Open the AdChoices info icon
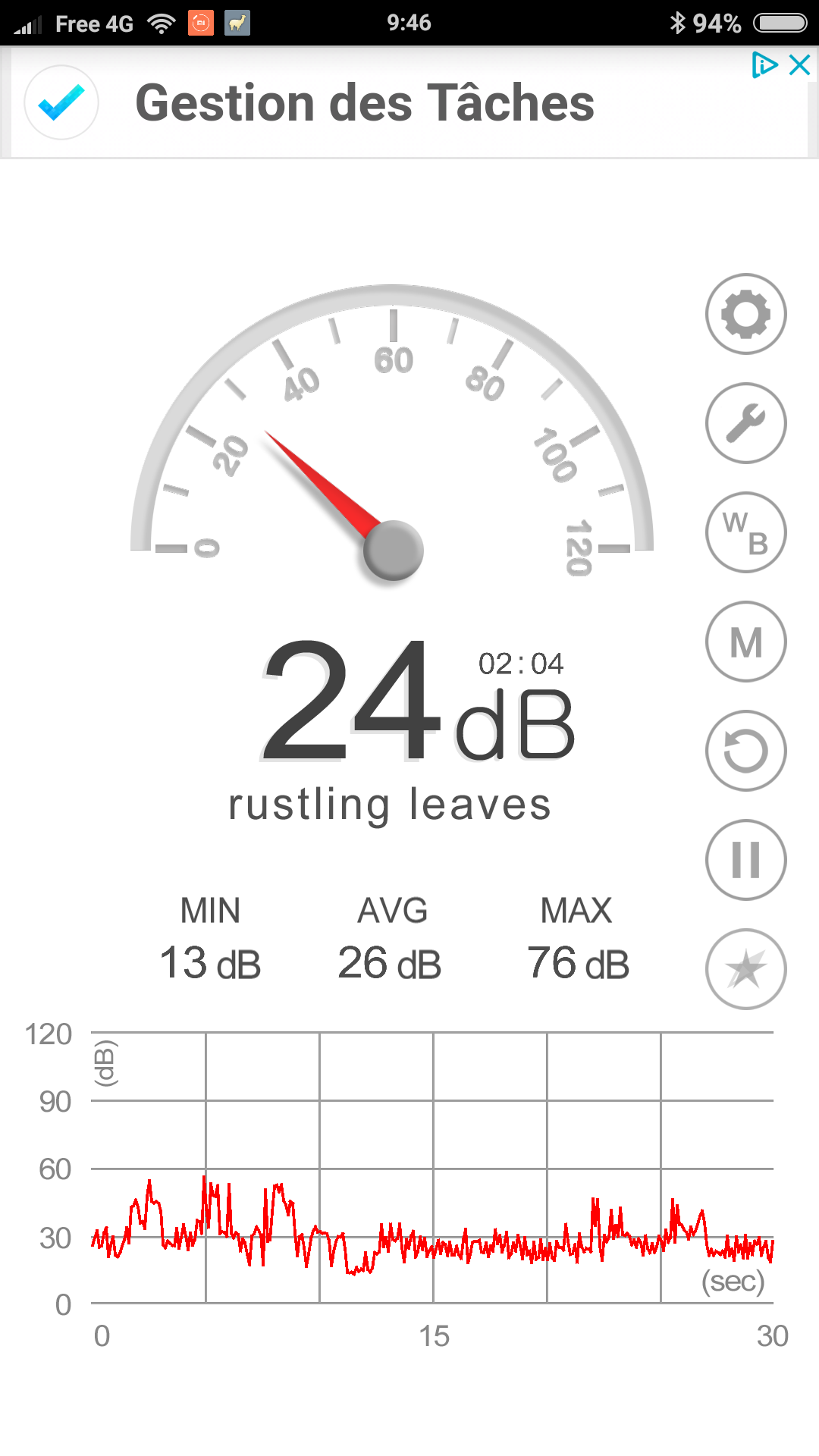Viewport: 819px width, 1456px height. coord(764,65)
